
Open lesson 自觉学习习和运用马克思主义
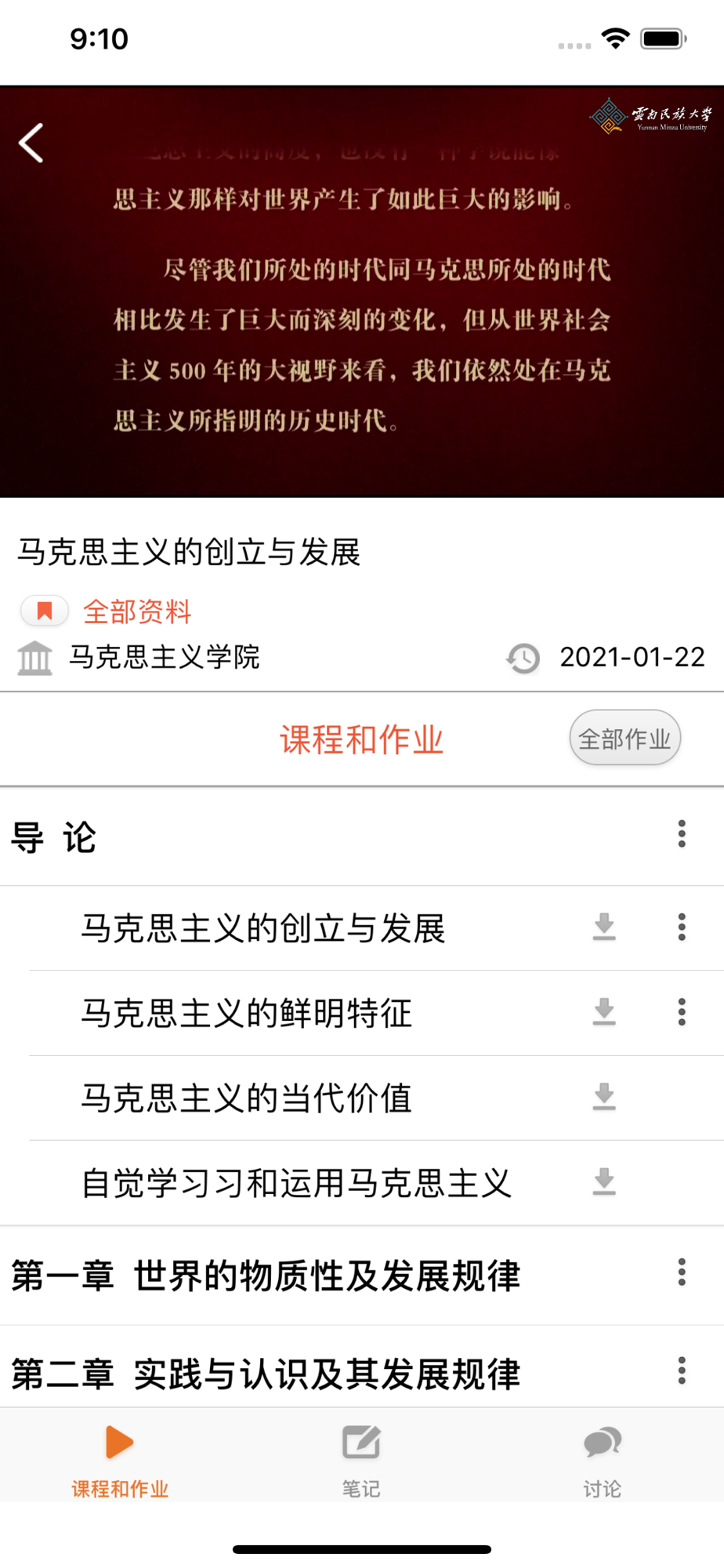tap(296, 1182)
